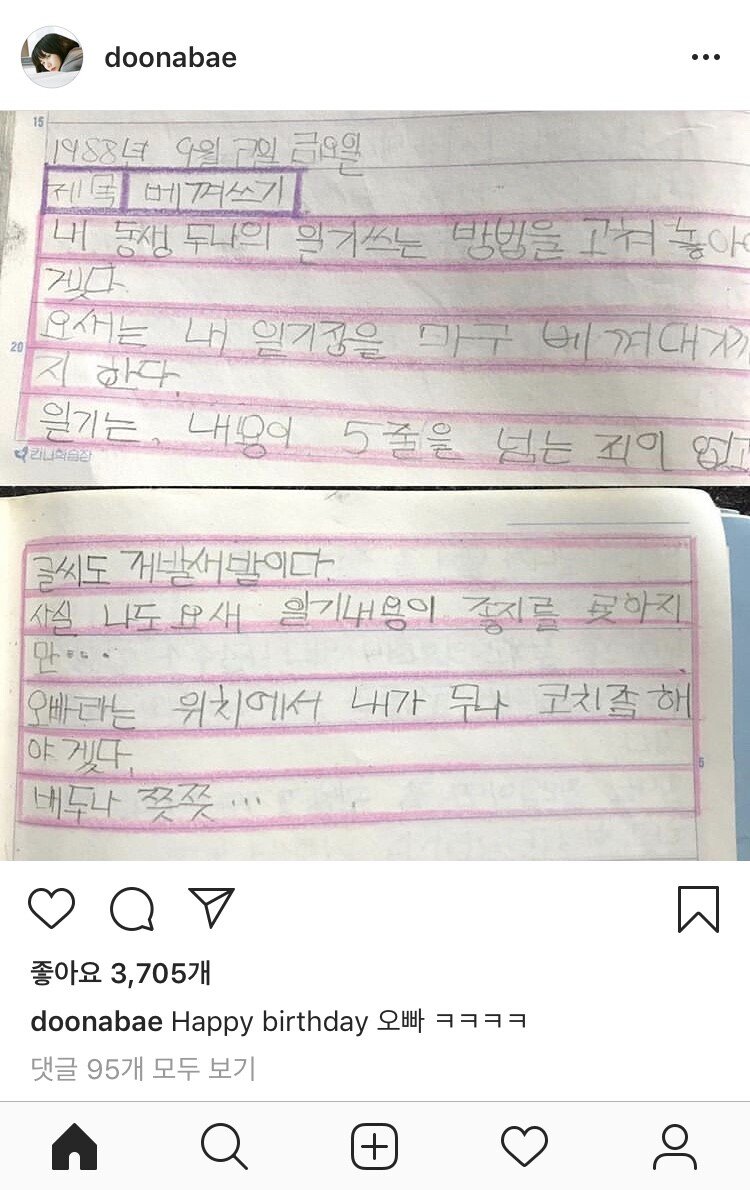Open doonabae's profile picture

pos(52,57)
